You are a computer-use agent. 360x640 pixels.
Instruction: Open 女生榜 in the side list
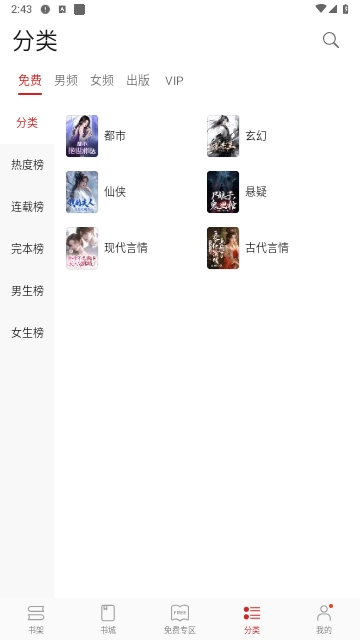click(27, 333)
